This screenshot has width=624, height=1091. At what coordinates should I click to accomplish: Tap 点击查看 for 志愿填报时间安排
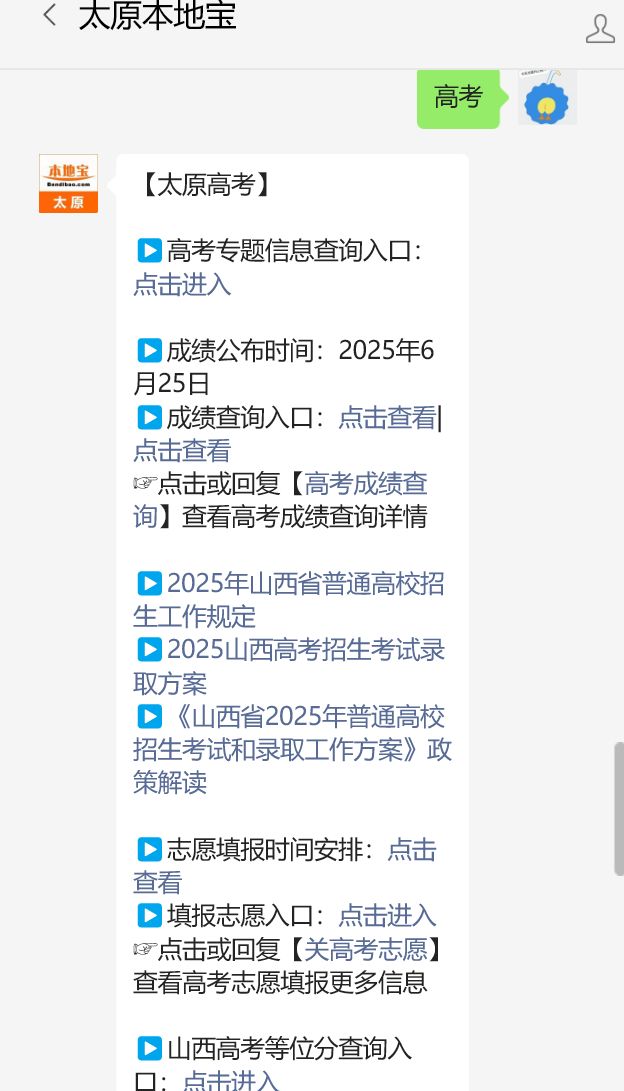[285, 866]
